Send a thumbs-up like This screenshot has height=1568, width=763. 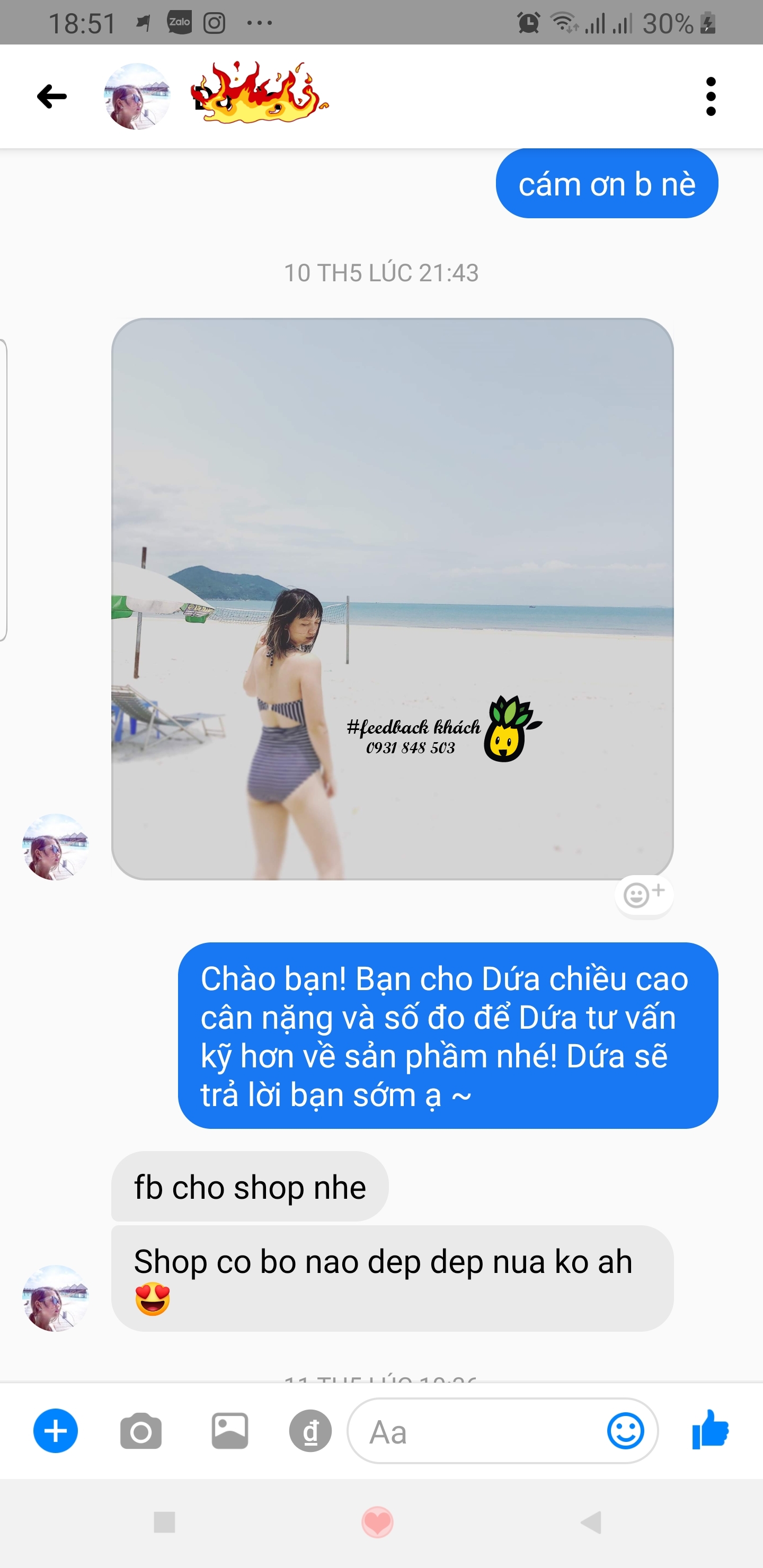(710, 1429)
